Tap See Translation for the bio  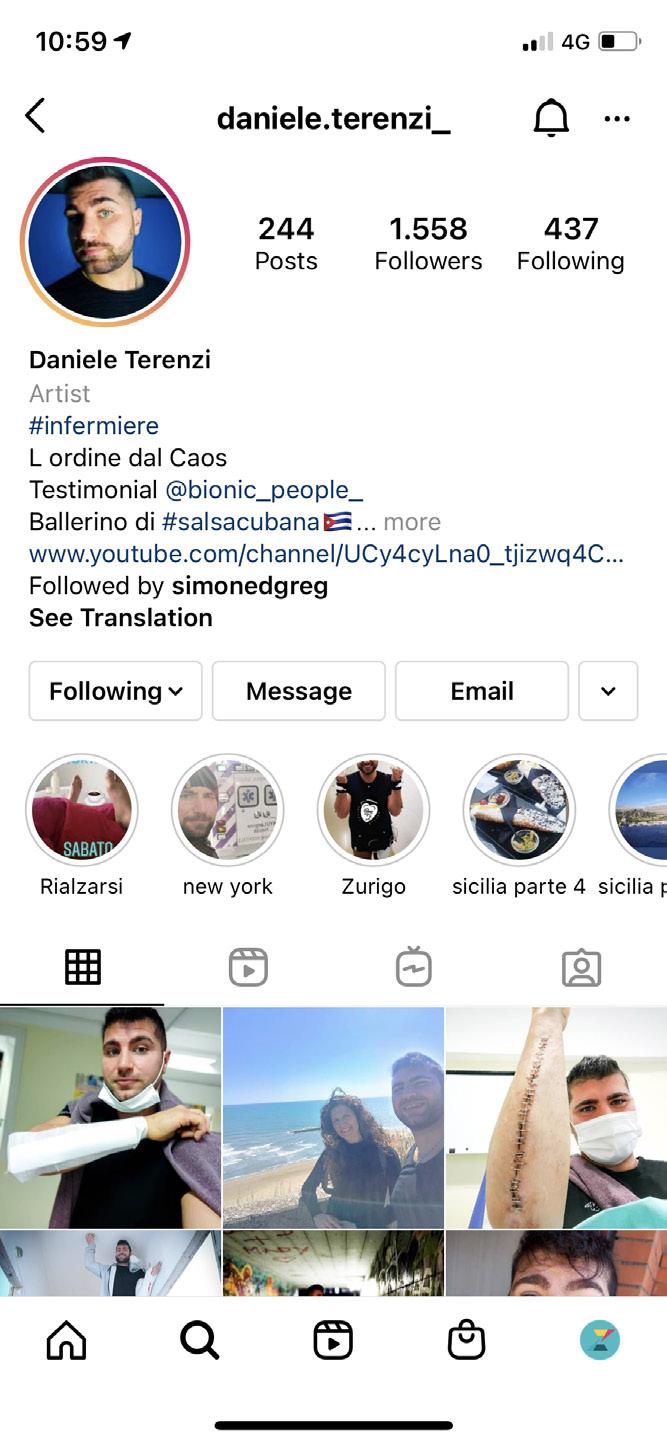(121, 618)
